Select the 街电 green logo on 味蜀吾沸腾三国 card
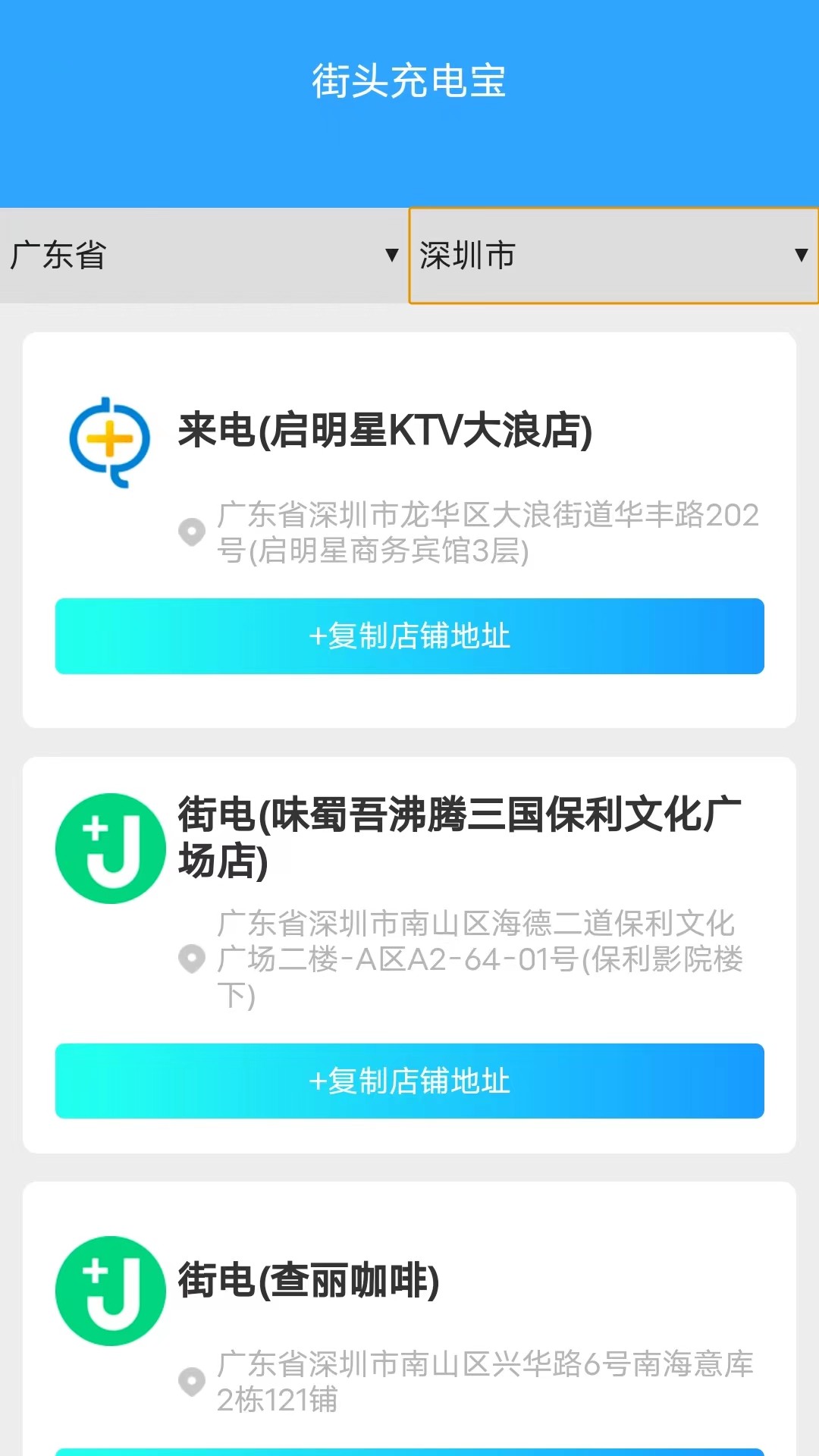 tap(109, 849)
